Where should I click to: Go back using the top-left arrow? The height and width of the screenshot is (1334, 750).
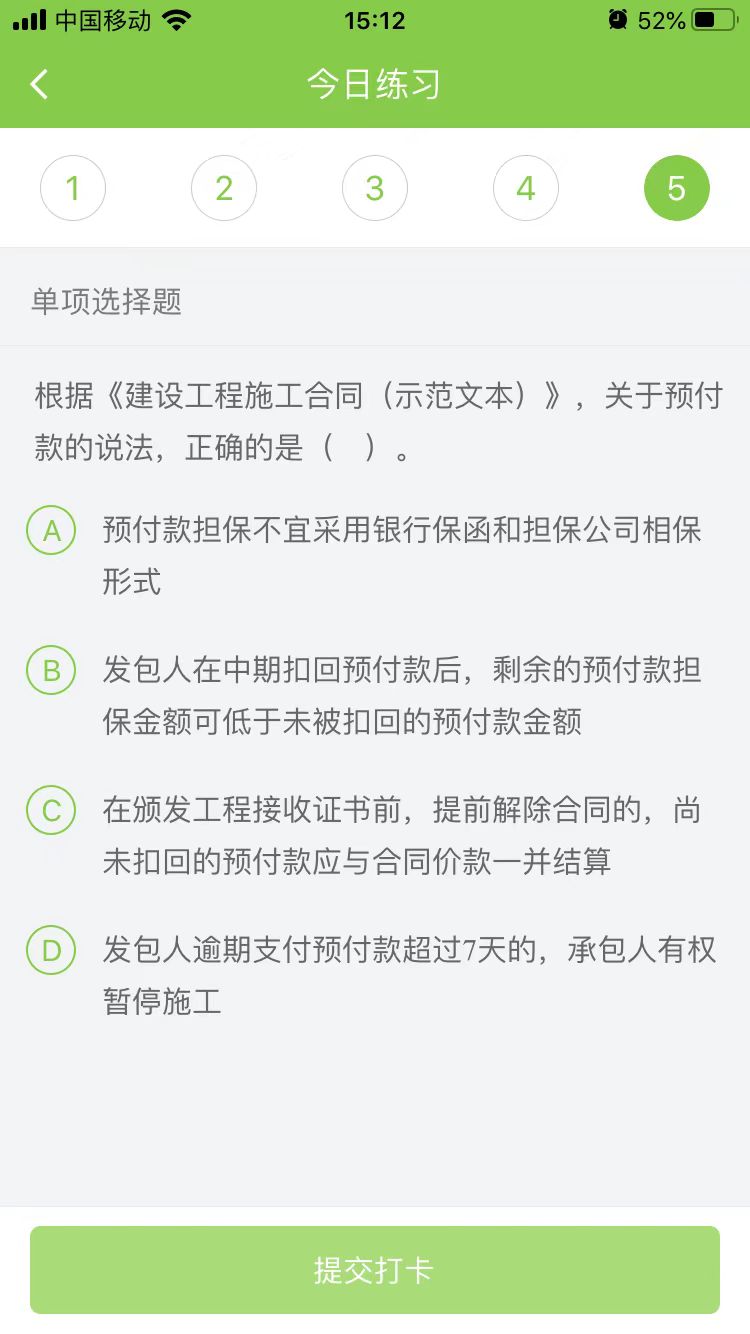40,84
